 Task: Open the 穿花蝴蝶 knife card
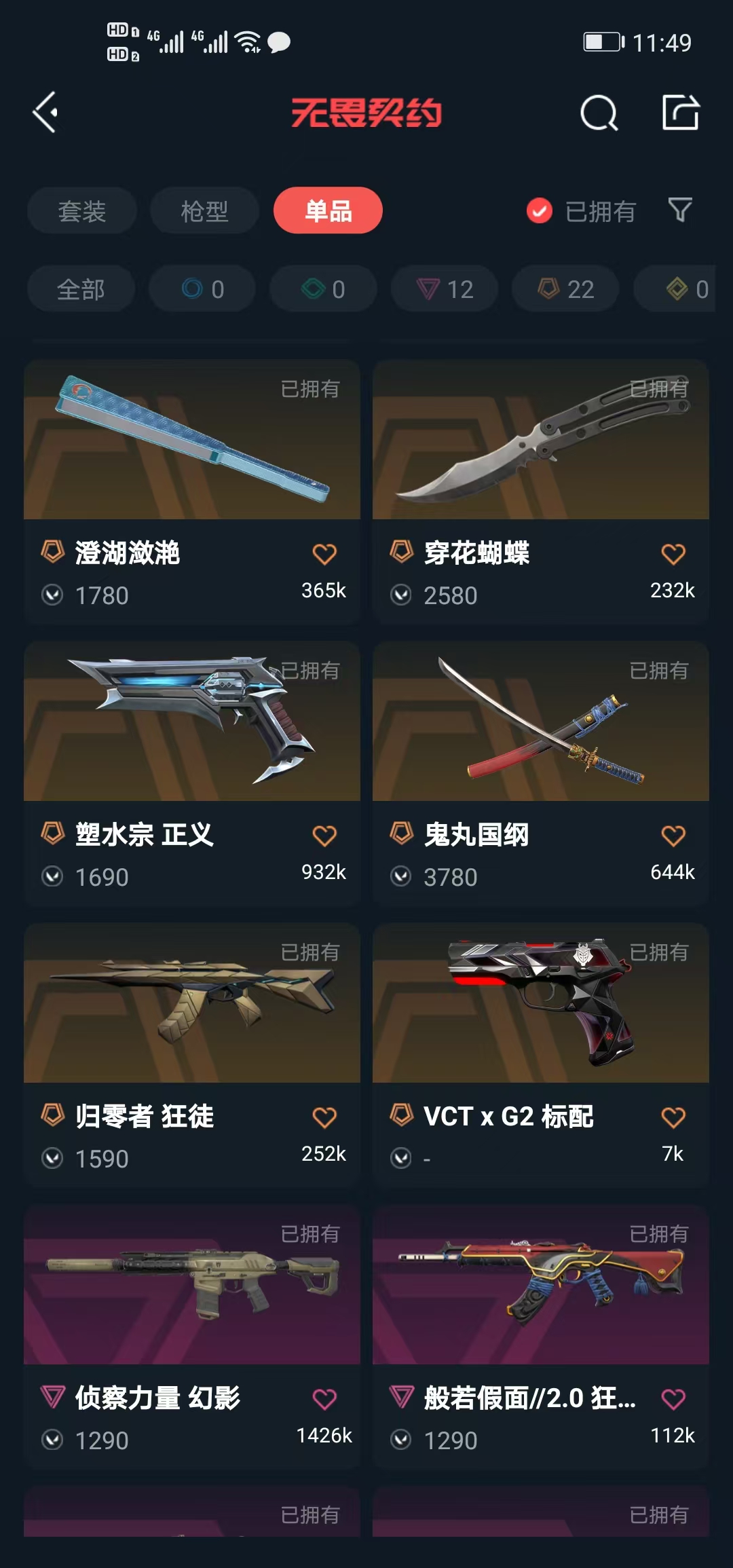tap(540, 441)
